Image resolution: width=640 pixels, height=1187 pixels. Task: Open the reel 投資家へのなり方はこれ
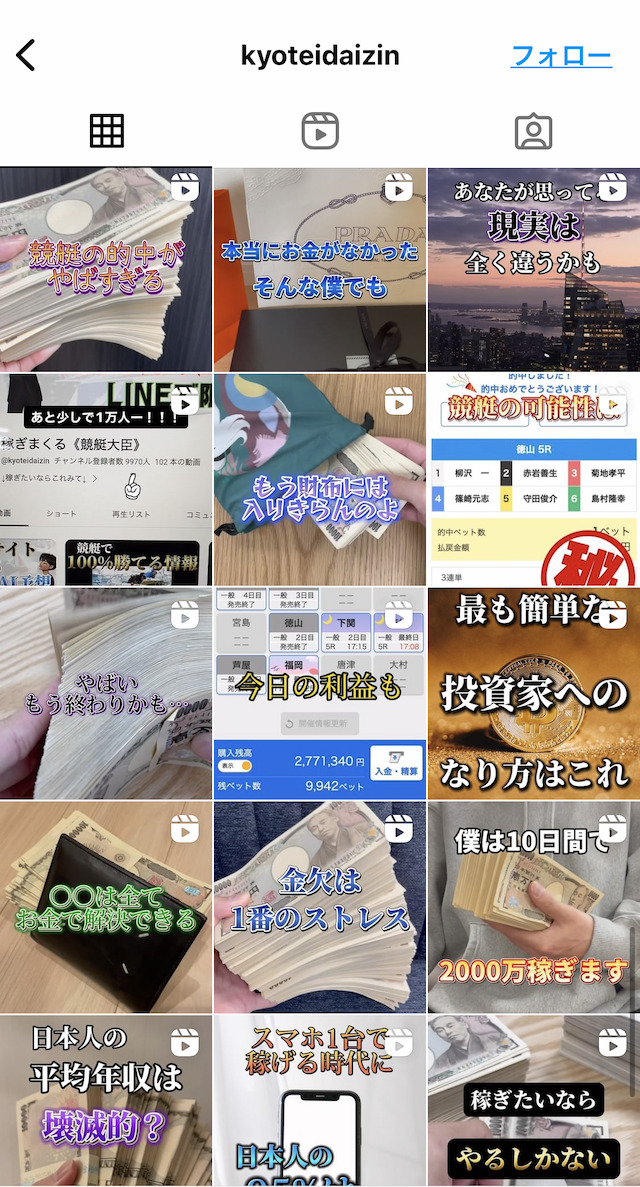534,693
